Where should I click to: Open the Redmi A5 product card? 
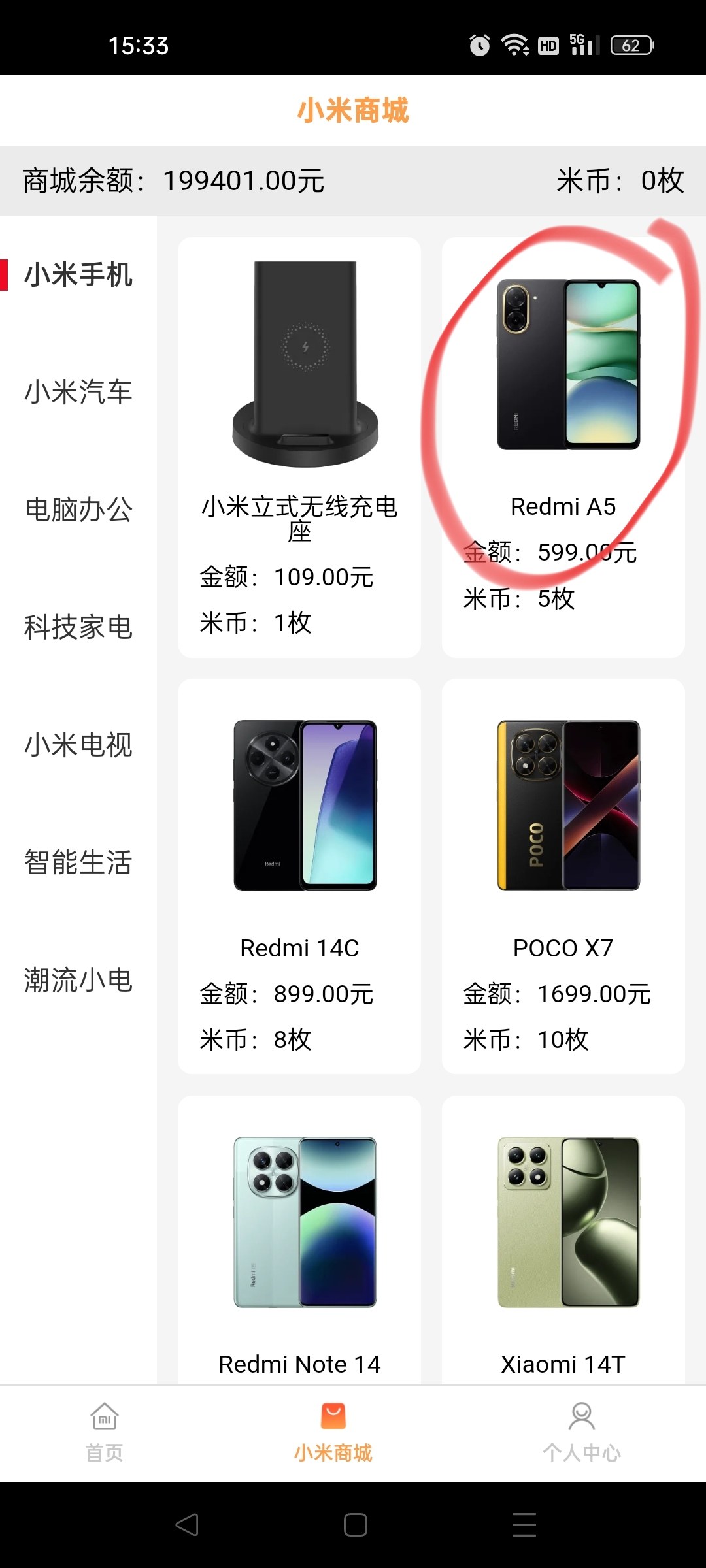pyautogui.click(x=563, y=448)
